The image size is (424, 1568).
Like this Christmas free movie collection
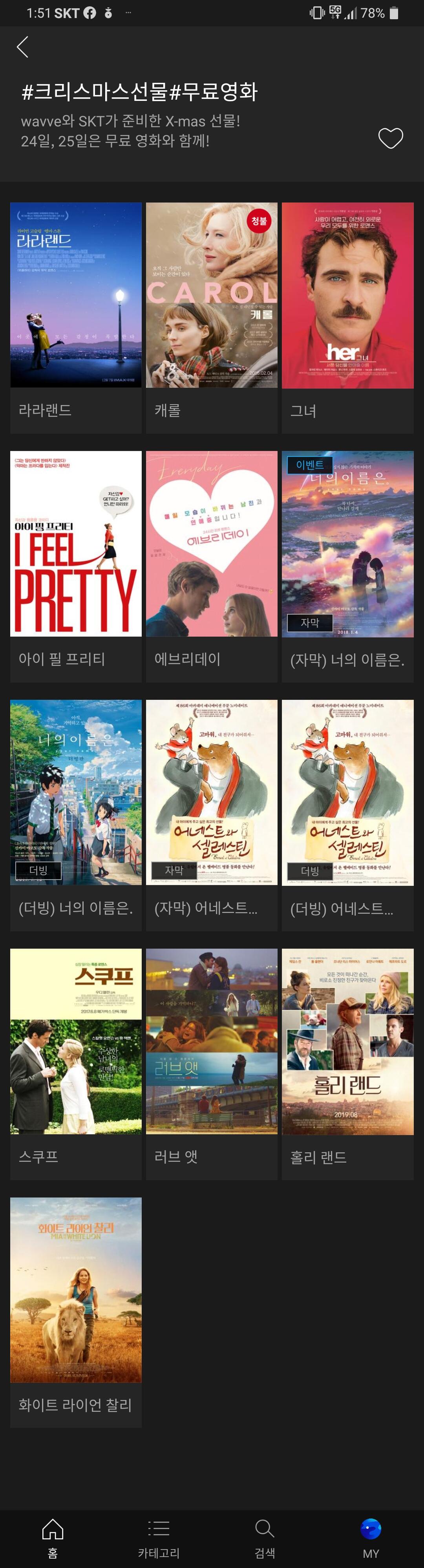click(x=391, y=138)
